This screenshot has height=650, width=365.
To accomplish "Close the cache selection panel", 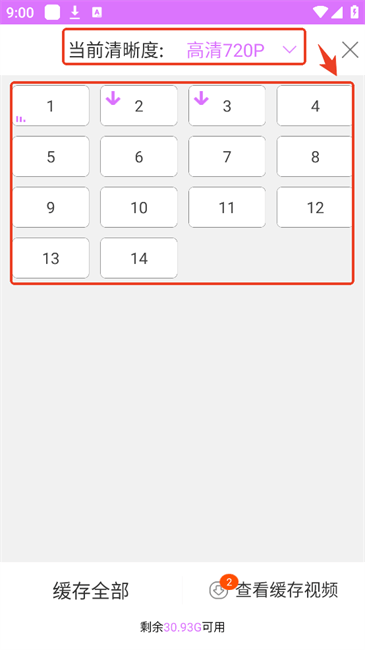I will (x=350, y=50).
